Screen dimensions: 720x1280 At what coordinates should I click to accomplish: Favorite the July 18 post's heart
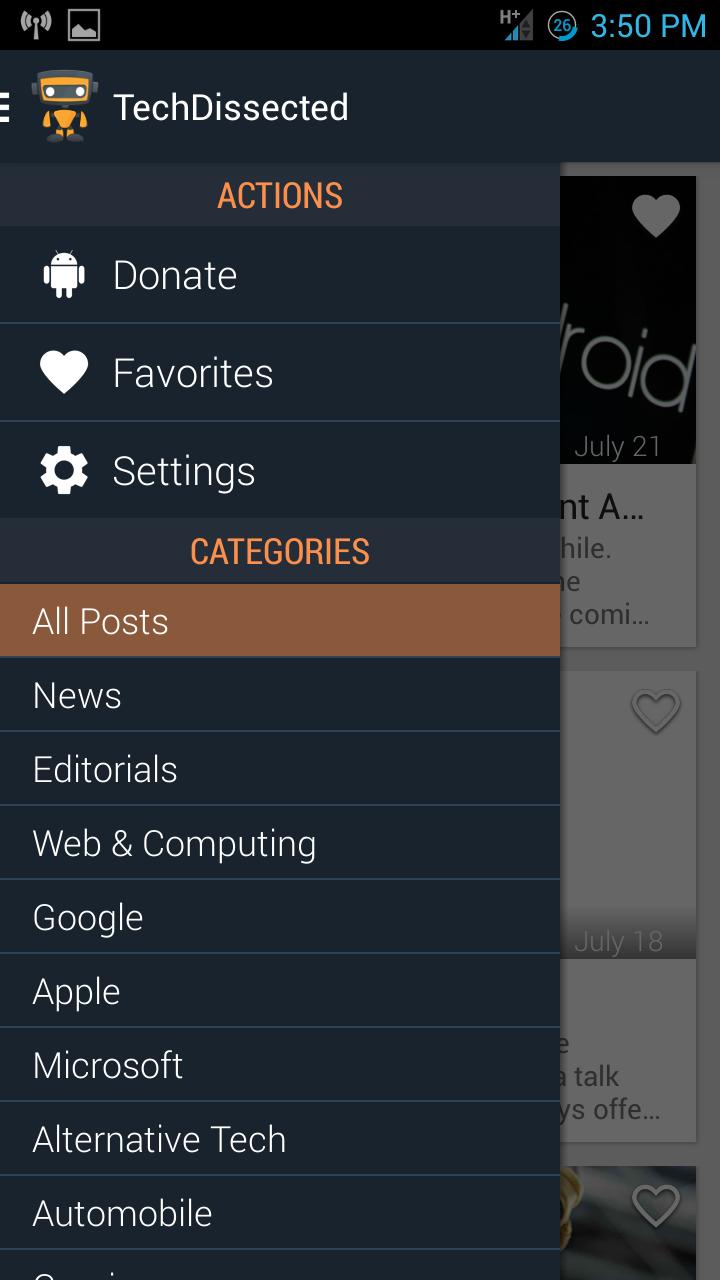point(656,711)
